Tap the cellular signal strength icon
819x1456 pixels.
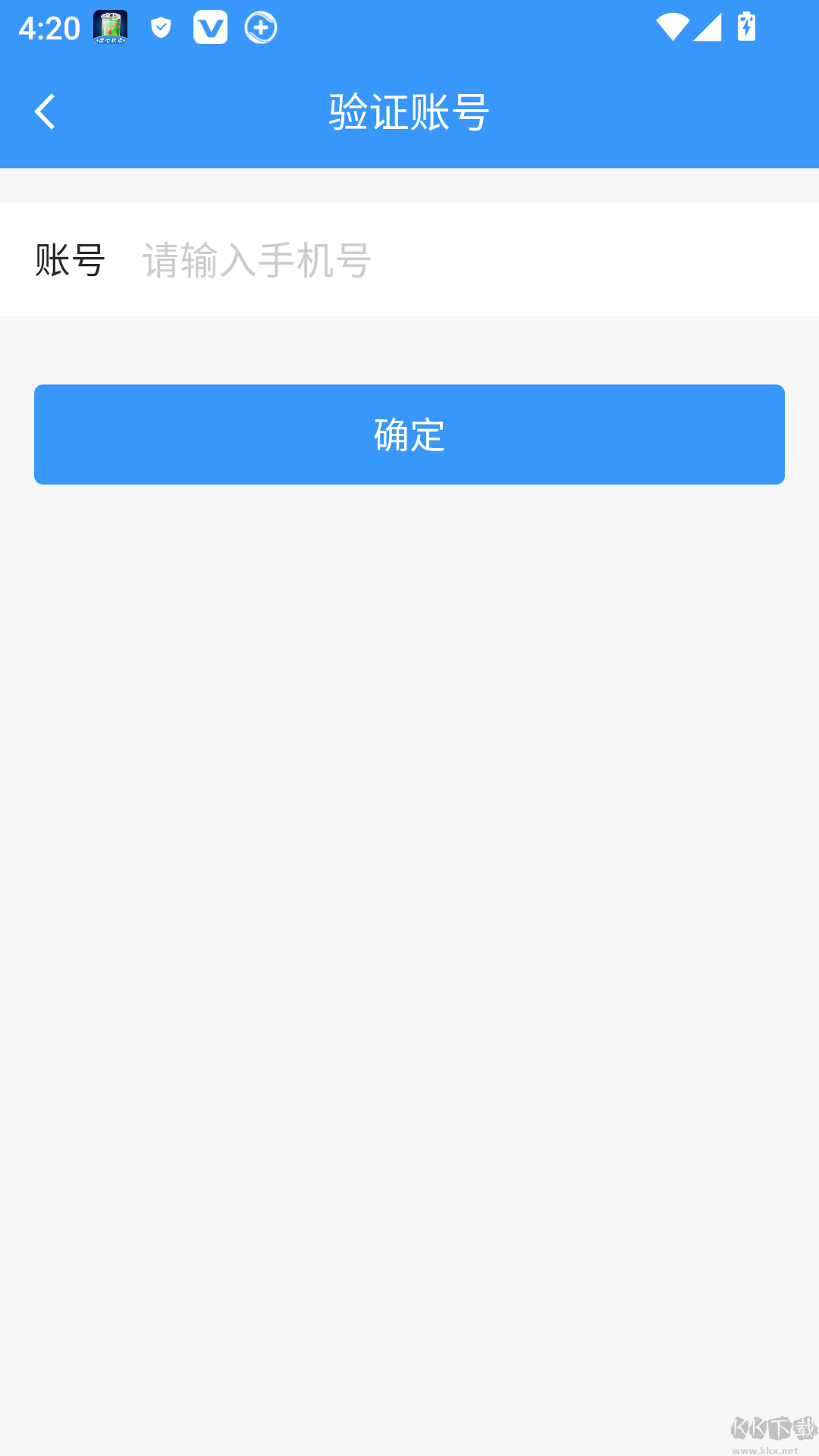[707, 27]
